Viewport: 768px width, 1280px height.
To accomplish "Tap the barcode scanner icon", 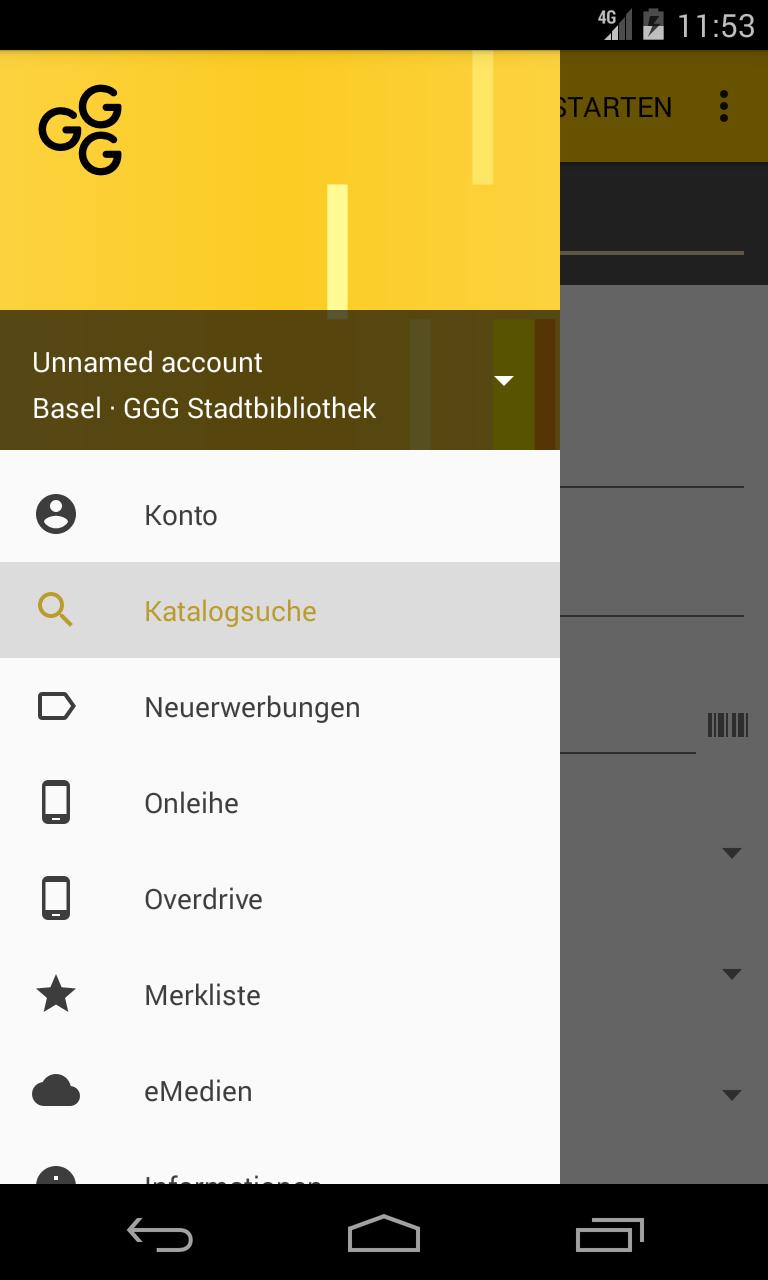I will 727,725.
